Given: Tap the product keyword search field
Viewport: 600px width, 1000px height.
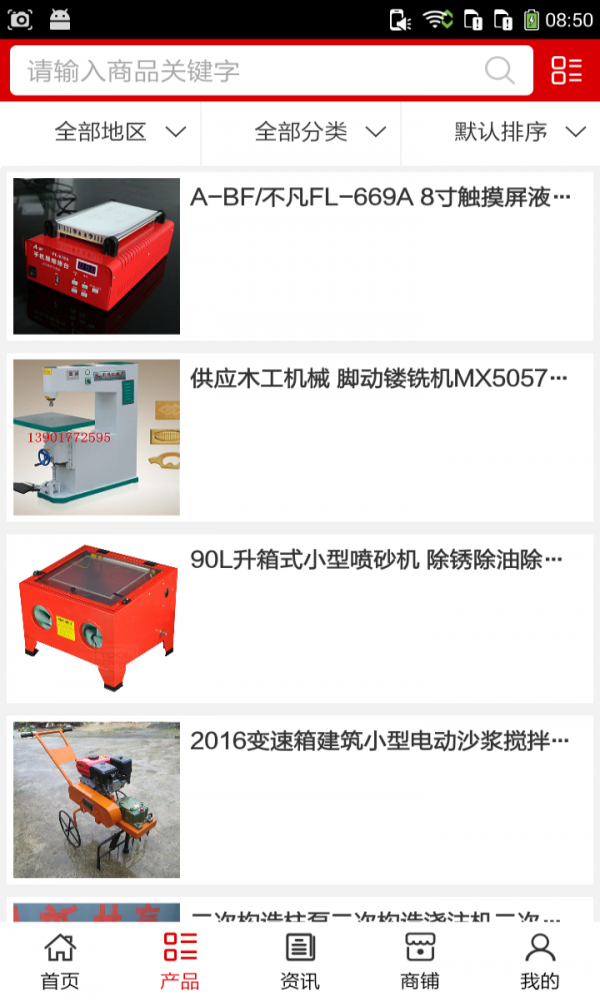Looking at the screenshot, I should 250,71.
